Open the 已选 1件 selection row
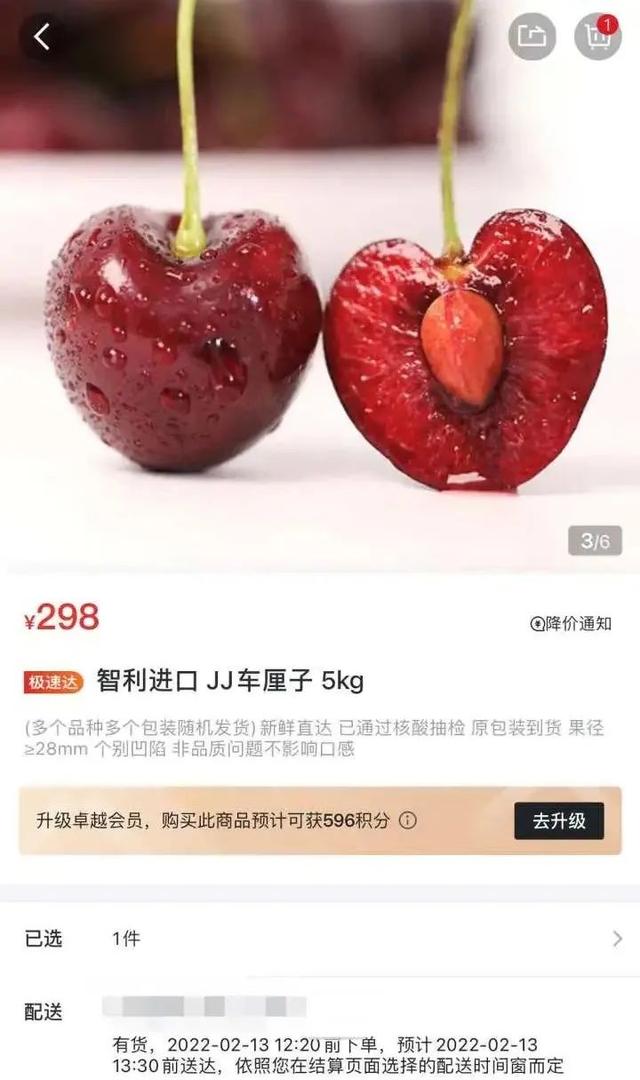640x1080 pixels. coord(320,939)
